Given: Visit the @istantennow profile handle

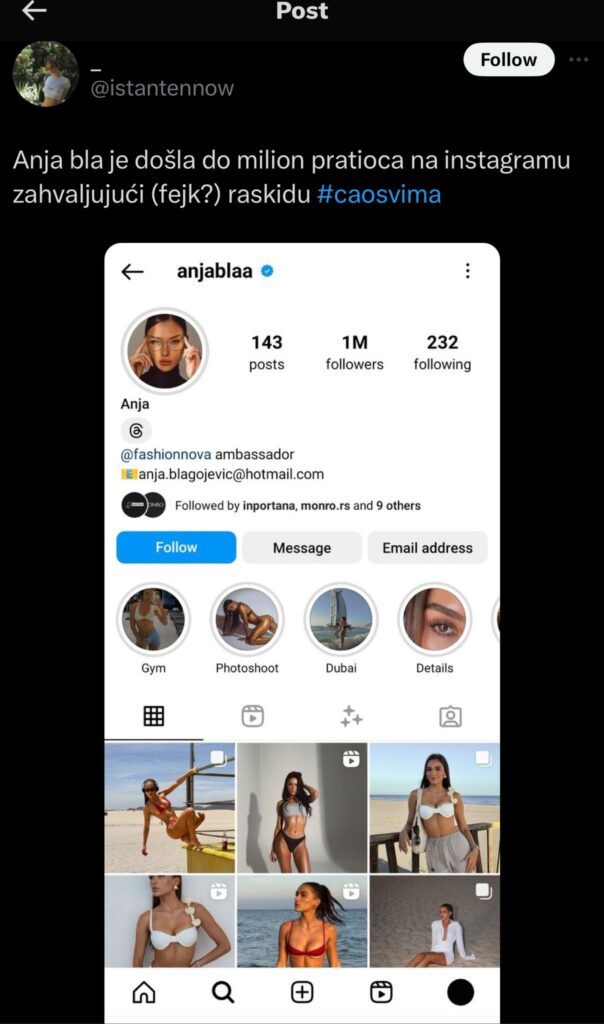Looking at the screenshot, I should pos(162,88).
